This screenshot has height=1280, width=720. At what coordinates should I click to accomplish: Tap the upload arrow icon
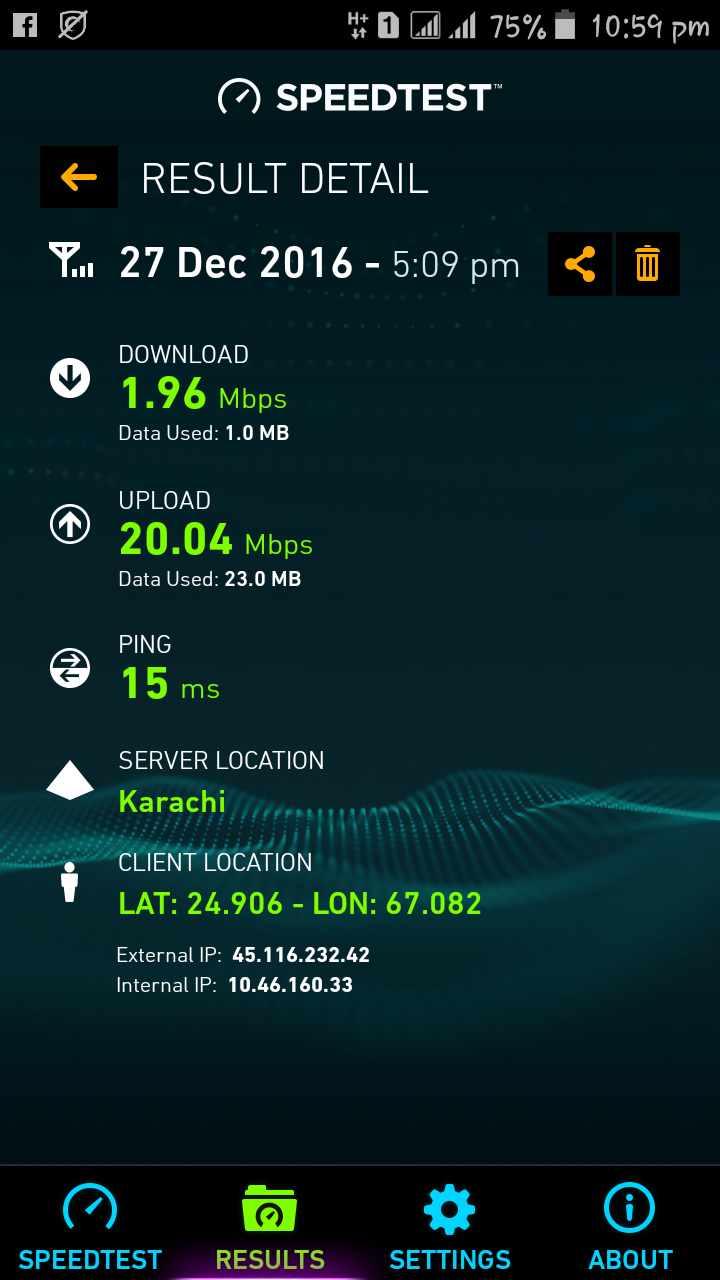tap(69, 523)
